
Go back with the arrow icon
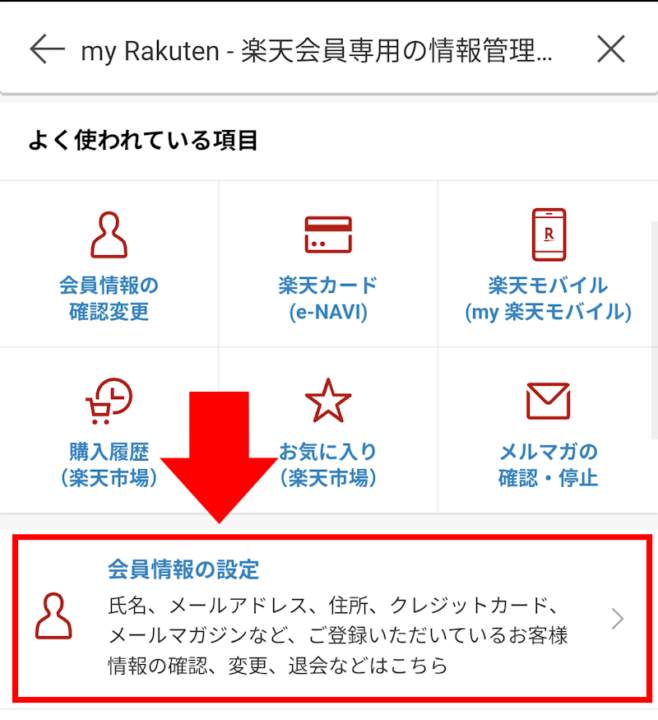[47, 48]
